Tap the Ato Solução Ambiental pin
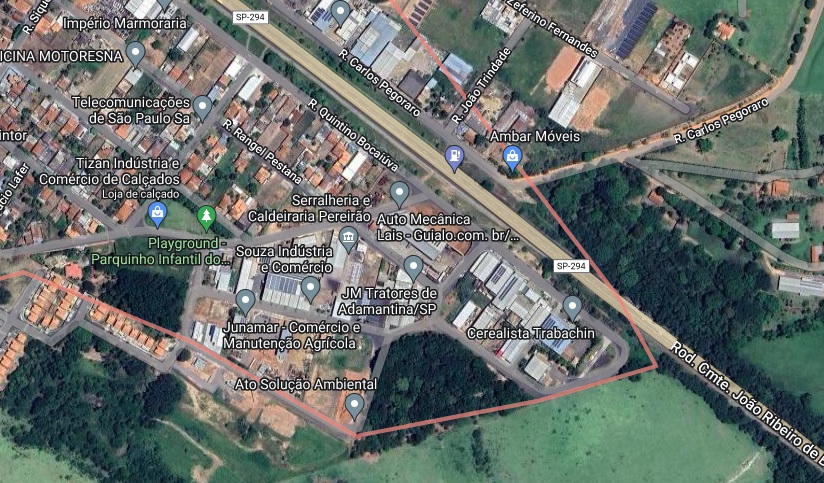Viewport: 824px width, 483px height. (354, 404)
